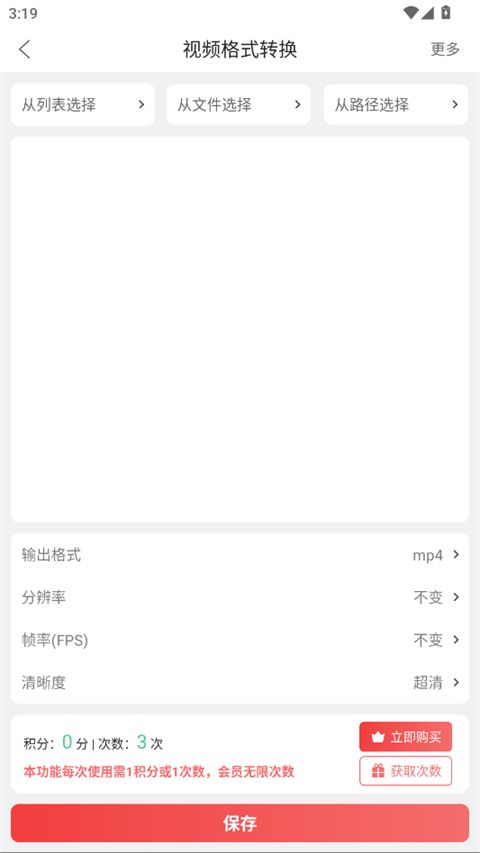
Task: Pick a video using 从路径选择
Action: pyautogui.click(x=396, y=104)
